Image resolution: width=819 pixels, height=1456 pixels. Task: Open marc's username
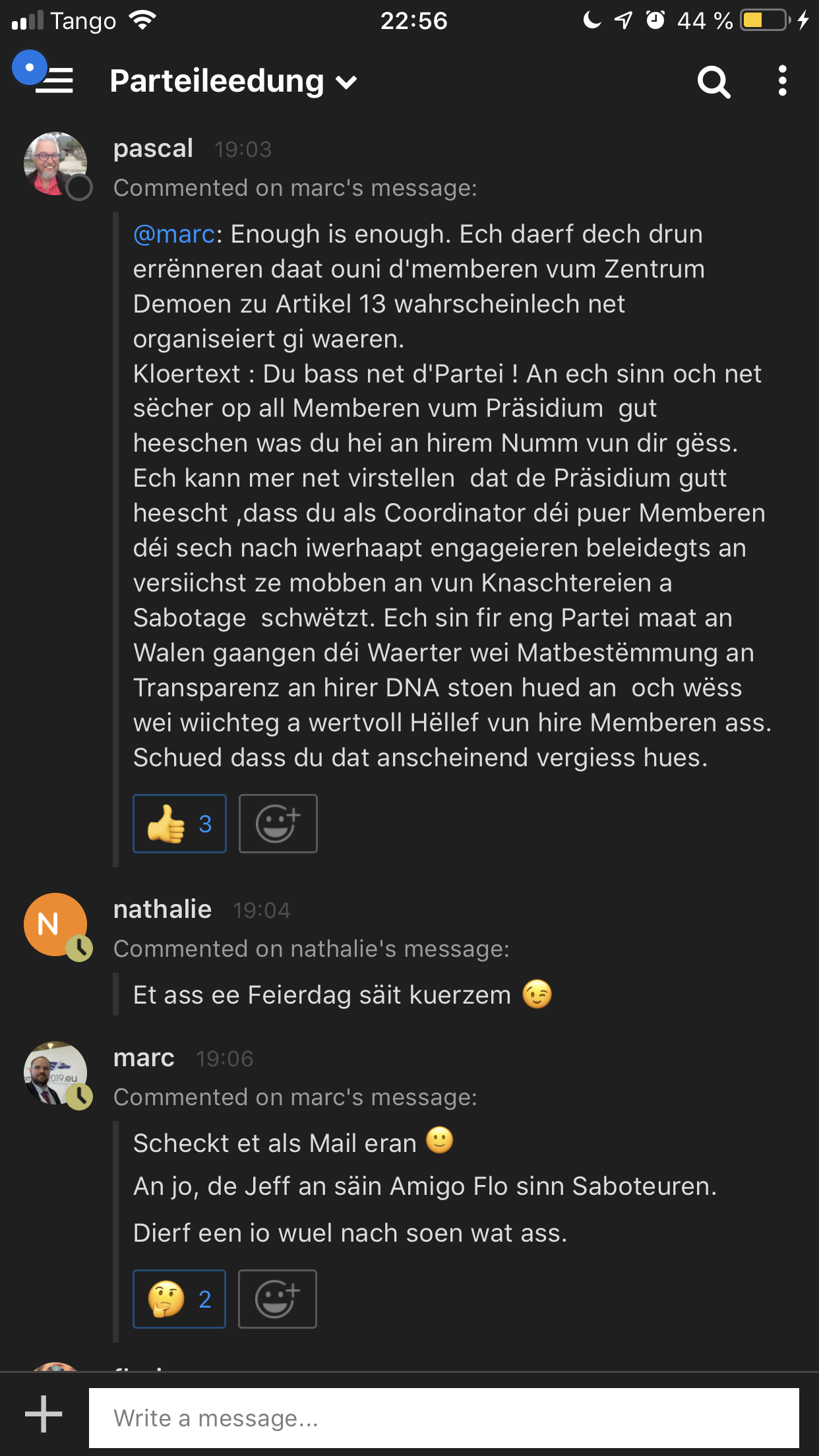tap(144, 1058)
